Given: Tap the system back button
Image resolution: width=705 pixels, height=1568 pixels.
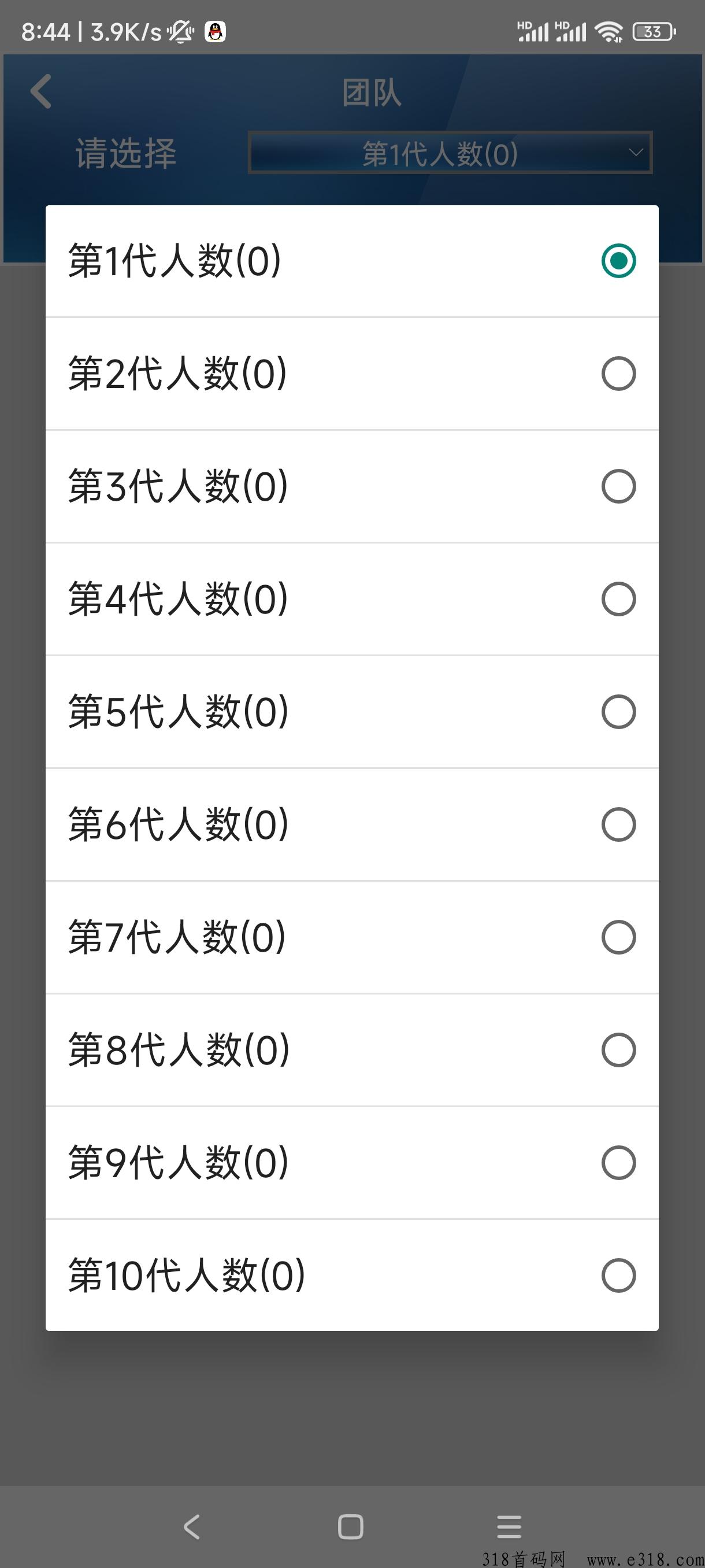Looking at the screenshot, I should point(192,1527).
